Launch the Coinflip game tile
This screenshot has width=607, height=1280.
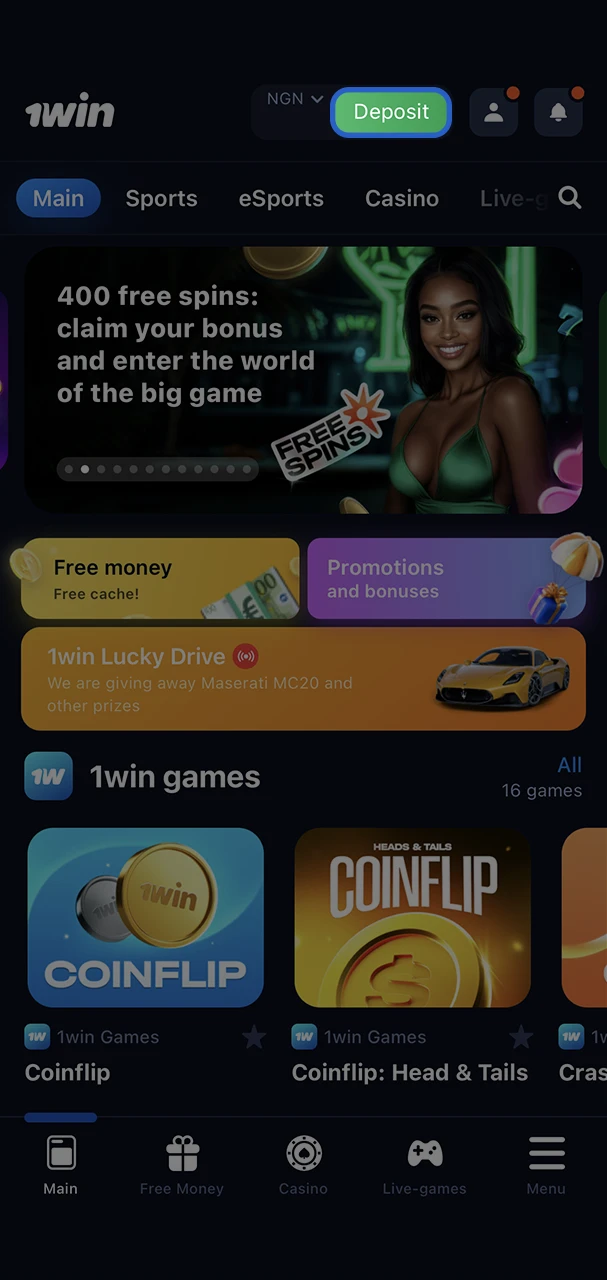pos(145,917)
